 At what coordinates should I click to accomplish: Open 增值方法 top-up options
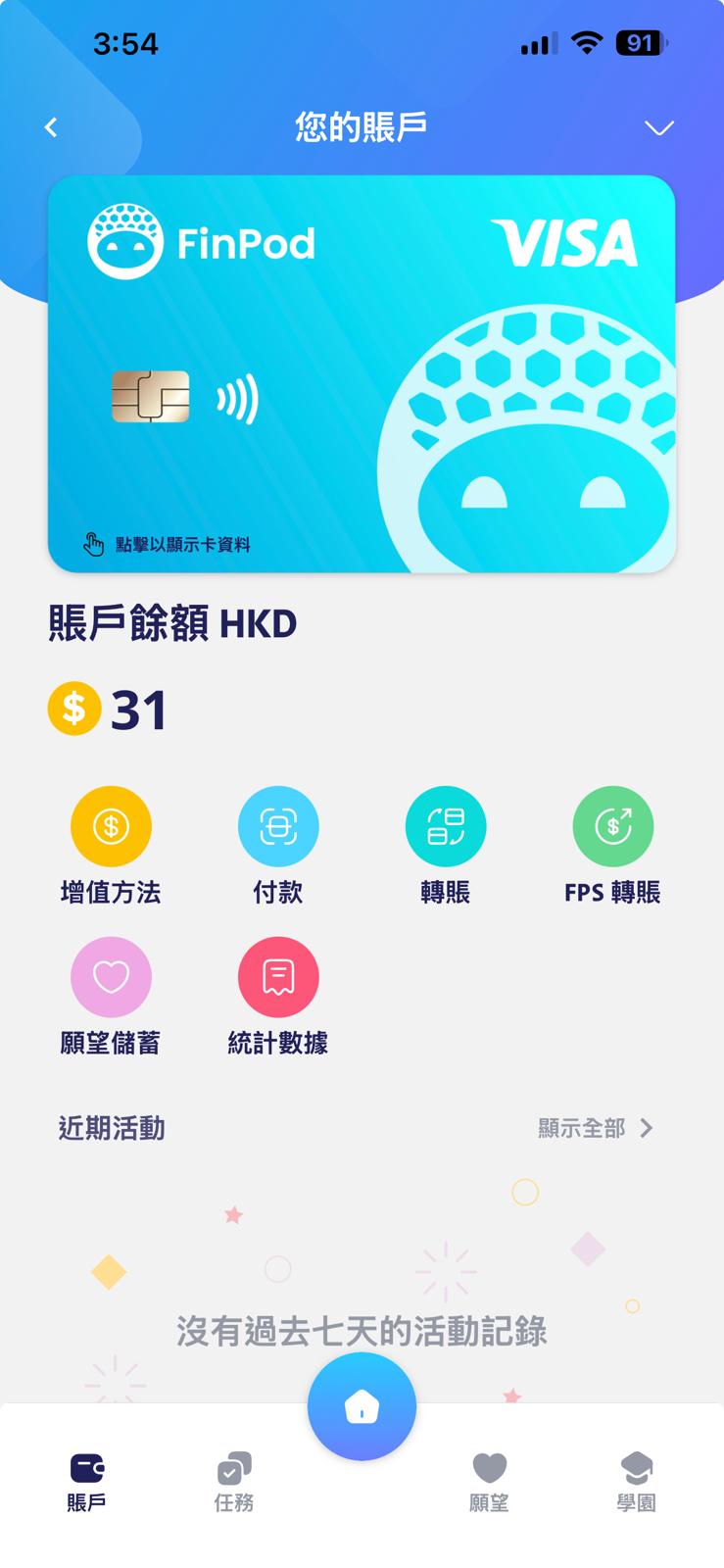(111, 827)
